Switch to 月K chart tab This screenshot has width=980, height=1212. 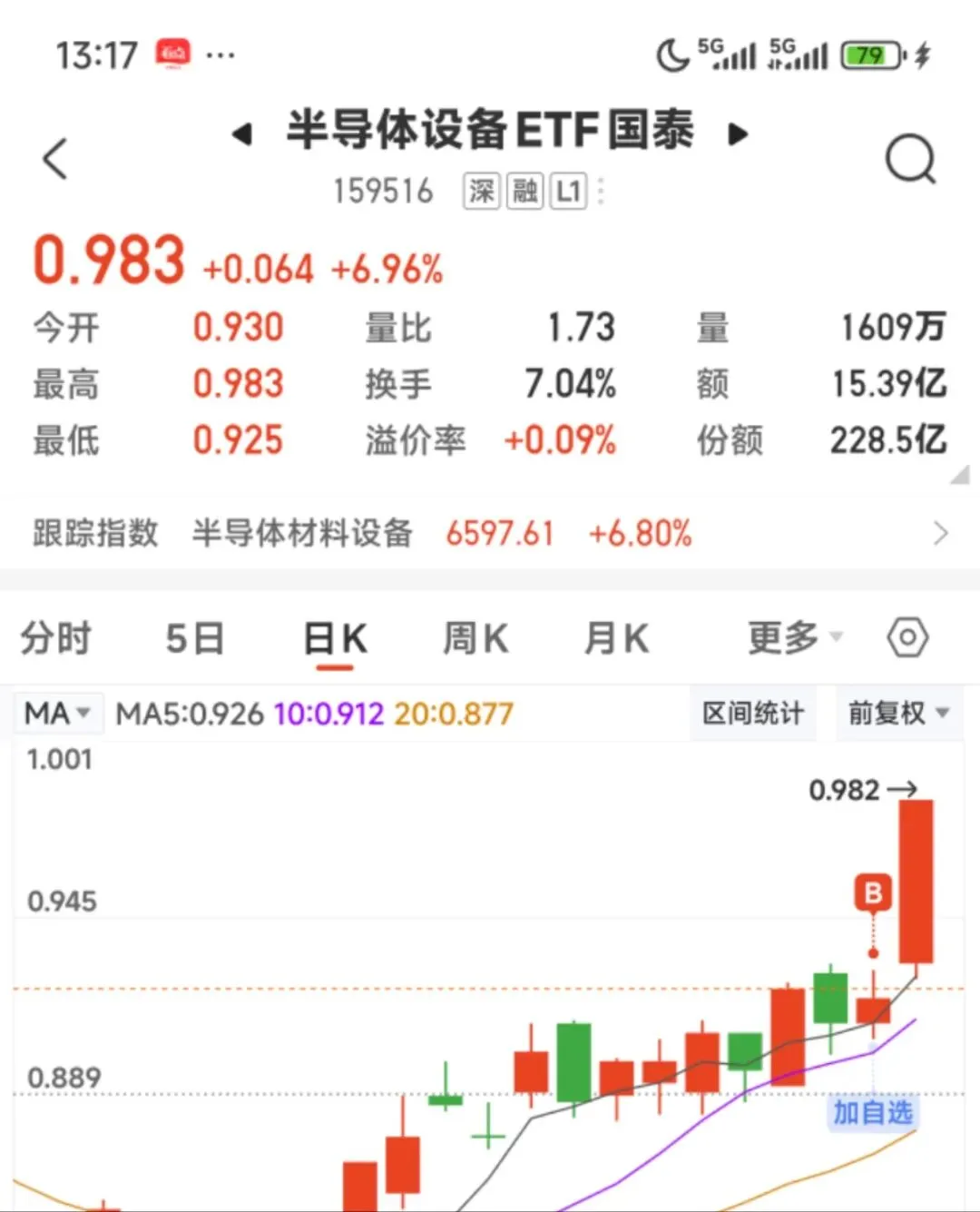coord(616,638)
